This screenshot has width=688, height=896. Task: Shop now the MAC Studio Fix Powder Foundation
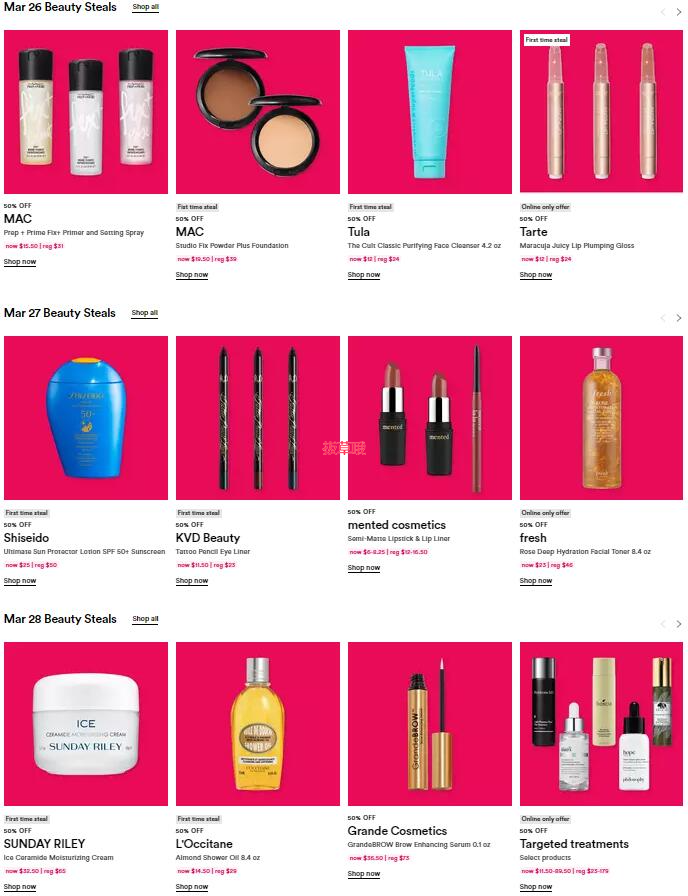(x=192, y=275)
